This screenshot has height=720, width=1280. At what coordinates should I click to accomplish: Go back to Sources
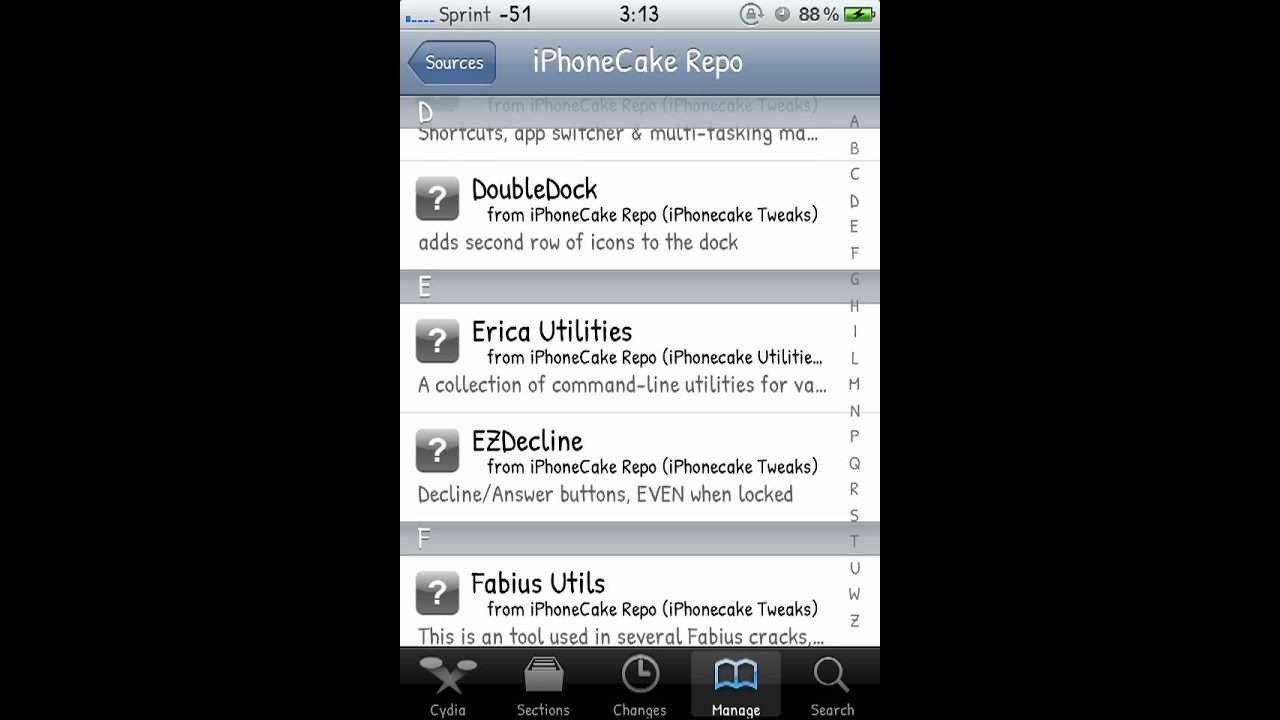[x=453, y=63]
